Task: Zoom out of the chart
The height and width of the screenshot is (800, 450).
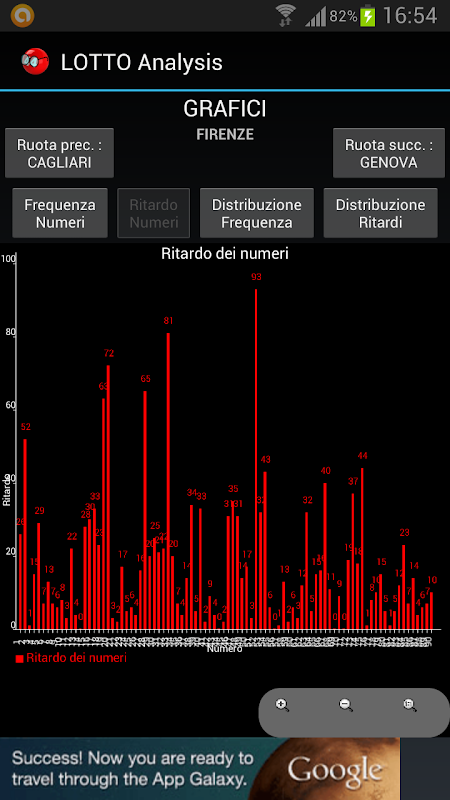Action: pyautogui.click(x=346, y=705)
